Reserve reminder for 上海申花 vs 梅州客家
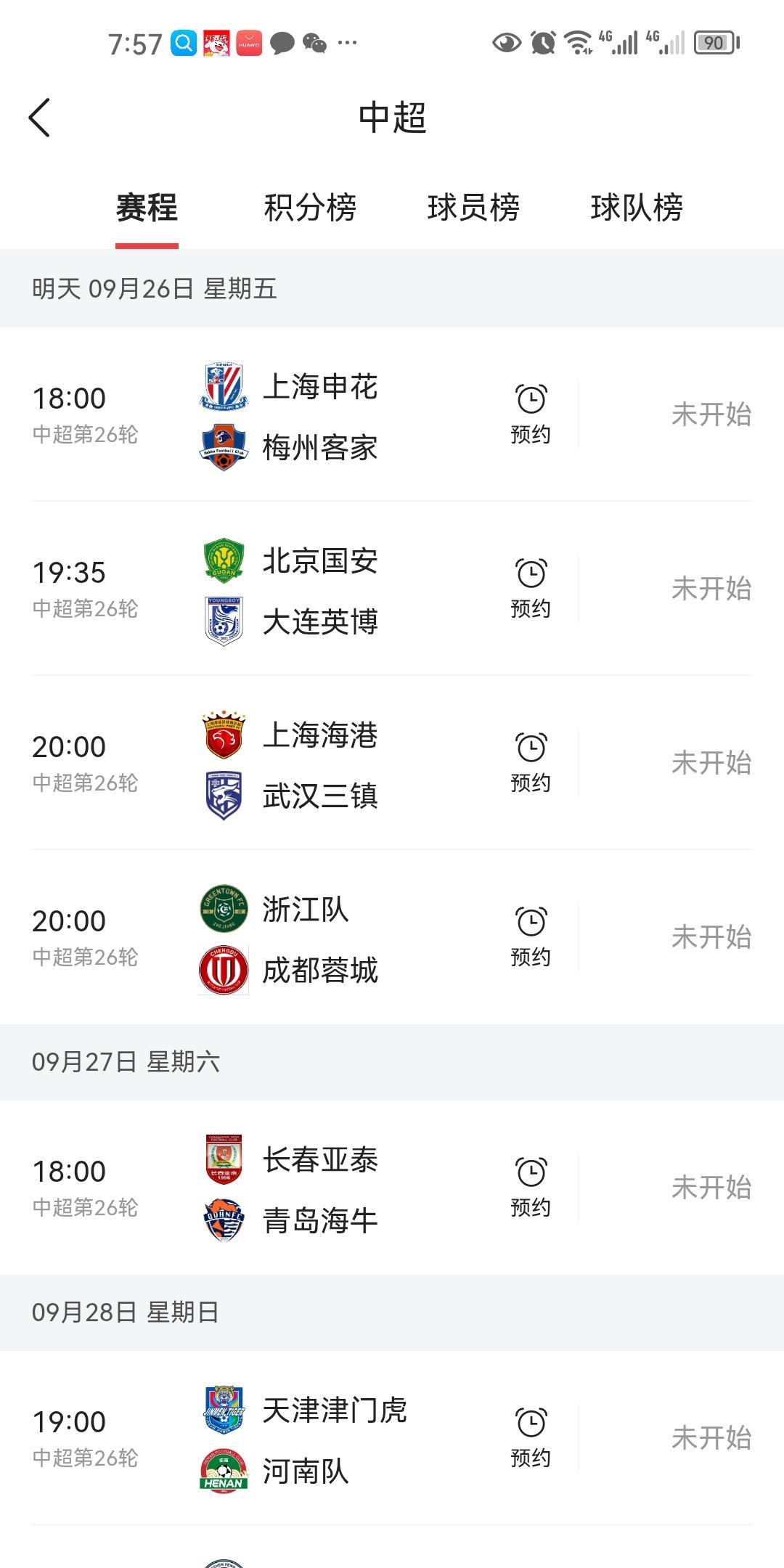The height and width of the screenshot is (1568, 784). (531, 414)
